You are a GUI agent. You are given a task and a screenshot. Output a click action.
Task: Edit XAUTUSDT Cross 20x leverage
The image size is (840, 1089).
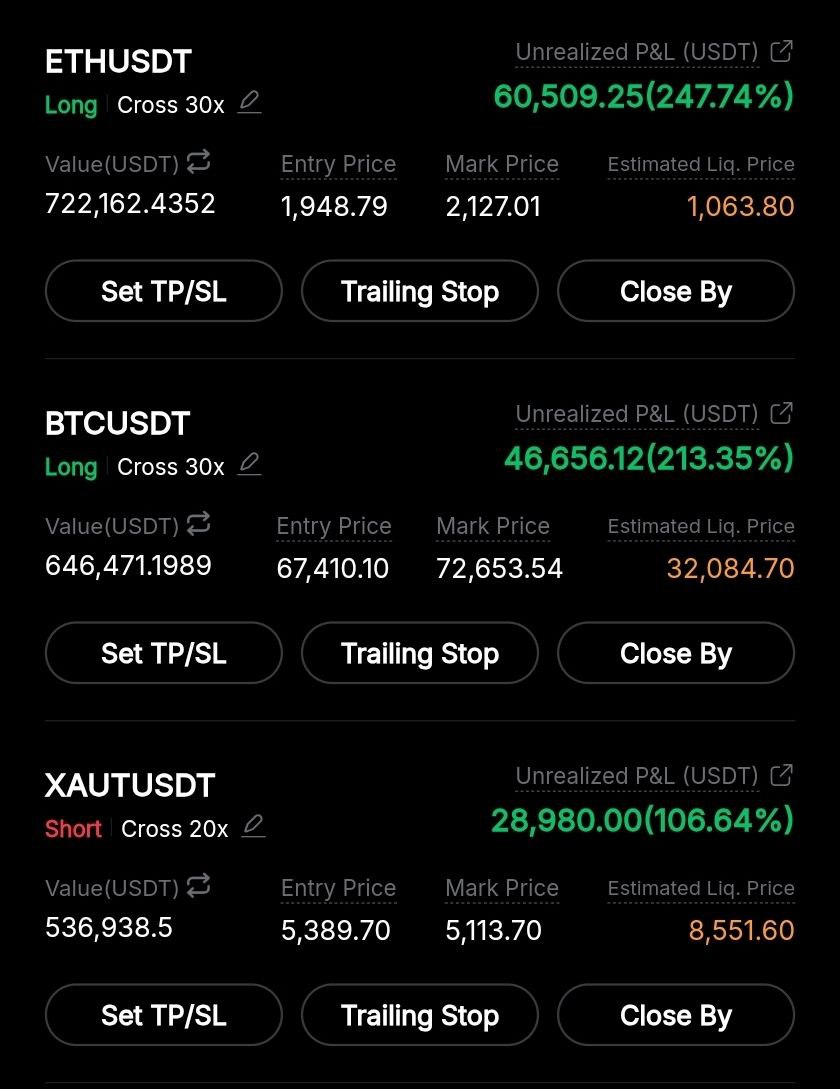(x=254, y=827)
